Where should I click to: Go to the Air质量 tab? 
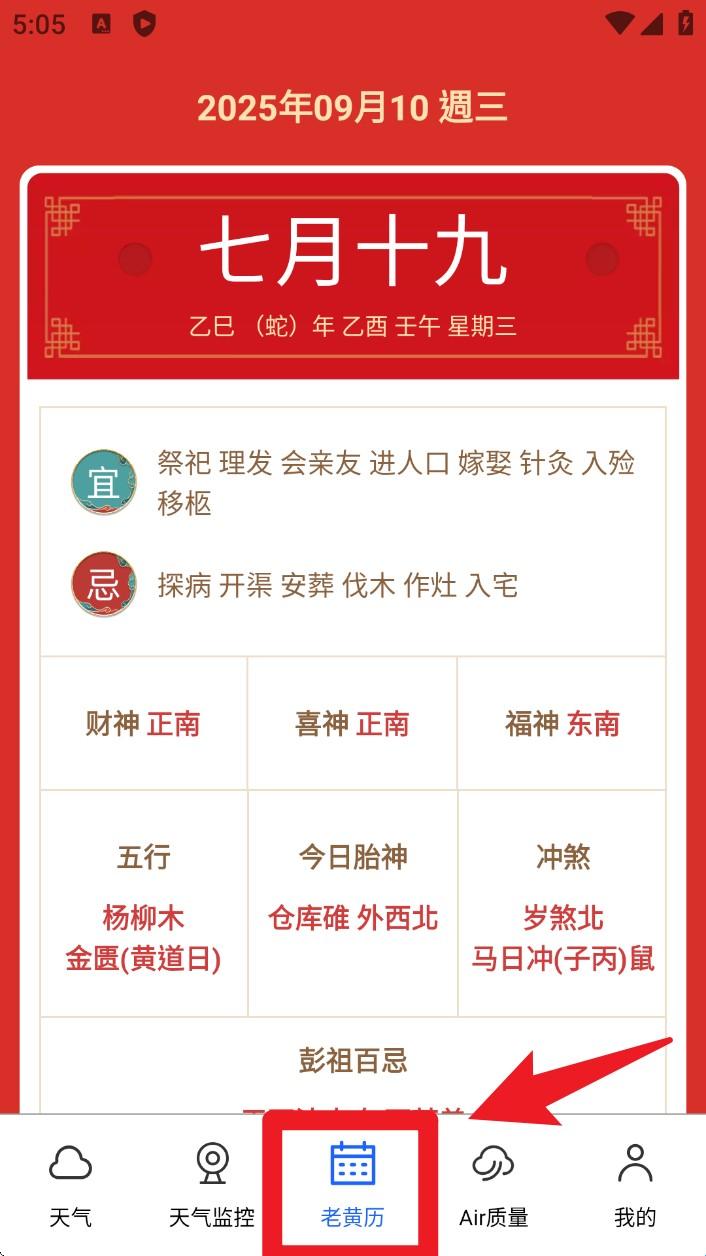(493, 1185)
